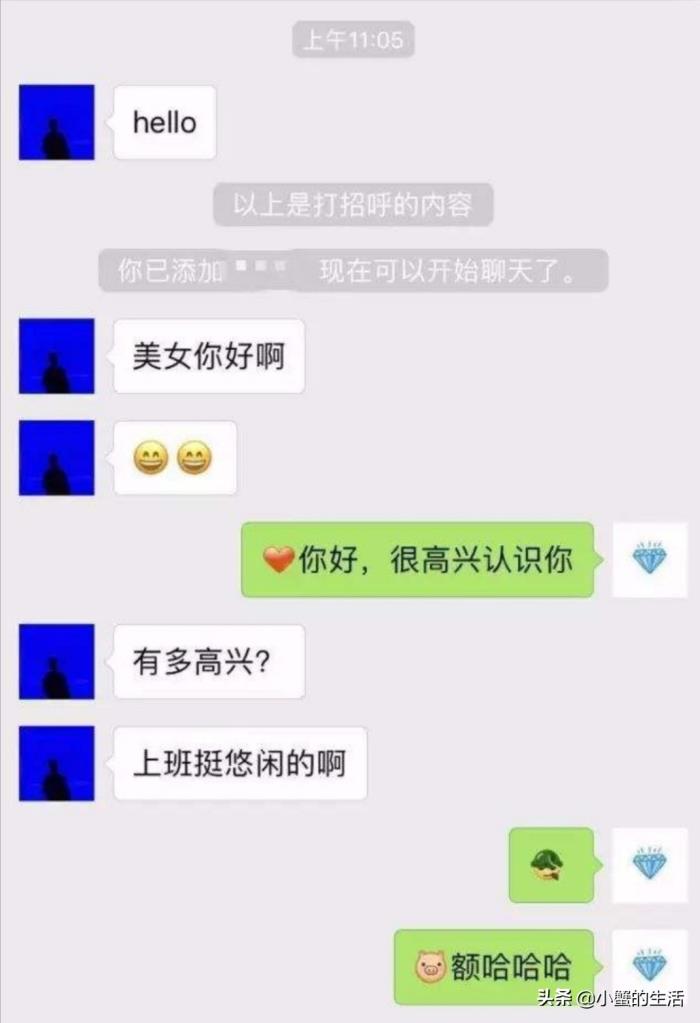View profile from avatar beside 有多高兴?

tap(57, 661)
